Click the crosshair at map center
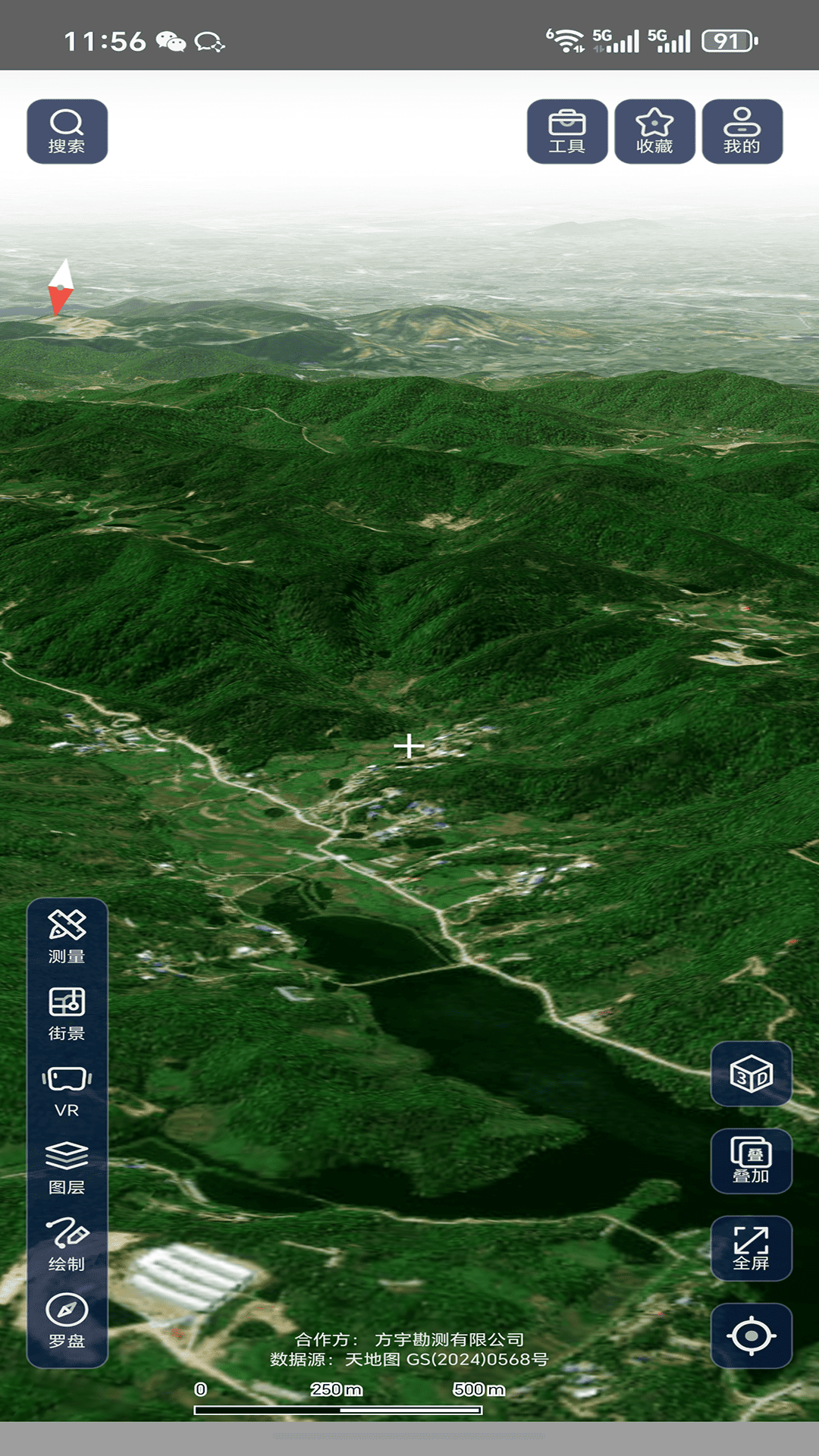819x1456 pixels. click(x=408, y=747)
